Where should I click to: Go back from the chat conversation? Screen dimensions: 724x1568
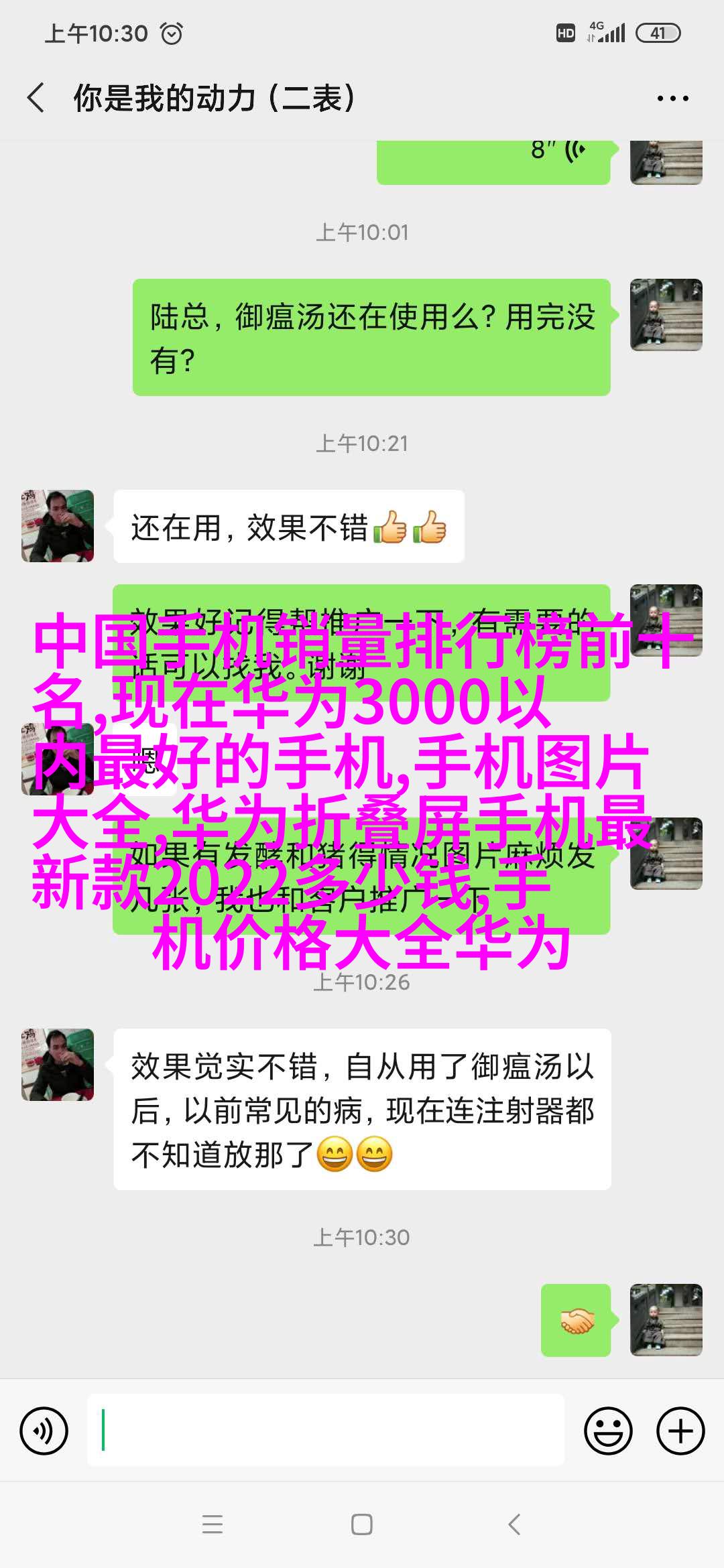(x=36, y=98)
